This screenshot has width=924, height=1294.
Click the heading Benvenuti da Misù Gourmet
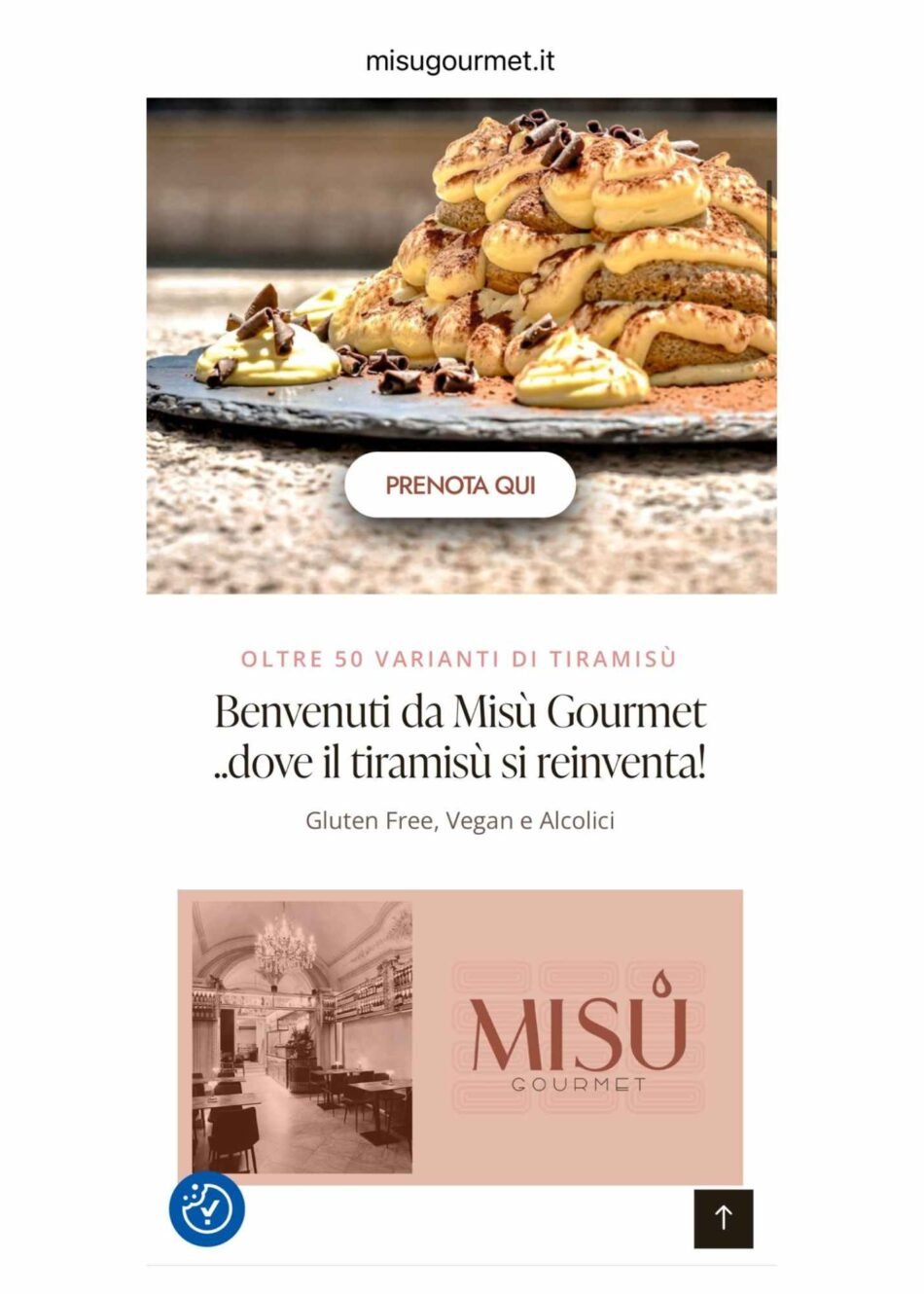461,713
